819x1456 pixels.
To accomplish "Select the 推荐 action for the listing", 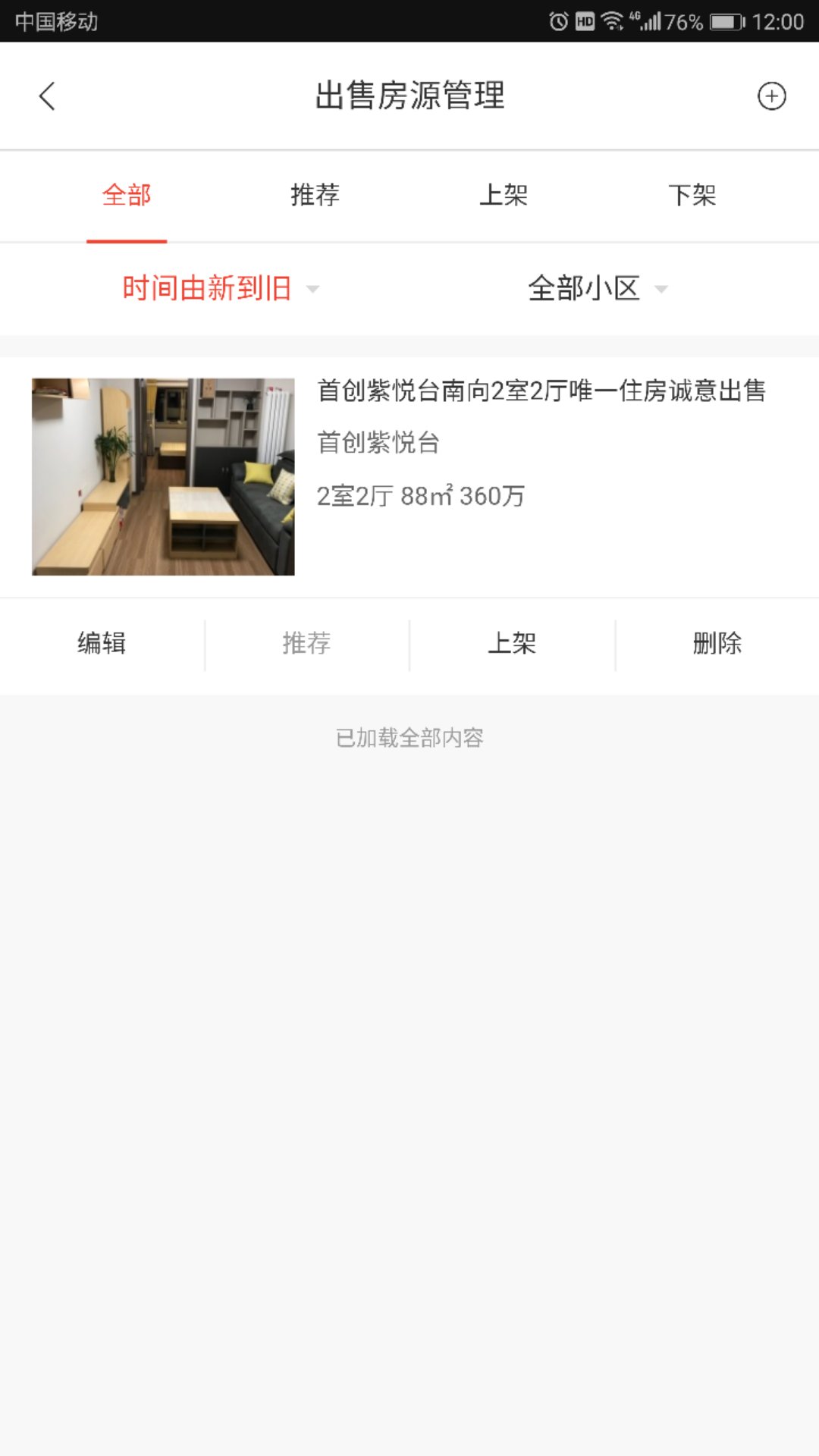I will [x=306, y=643].
